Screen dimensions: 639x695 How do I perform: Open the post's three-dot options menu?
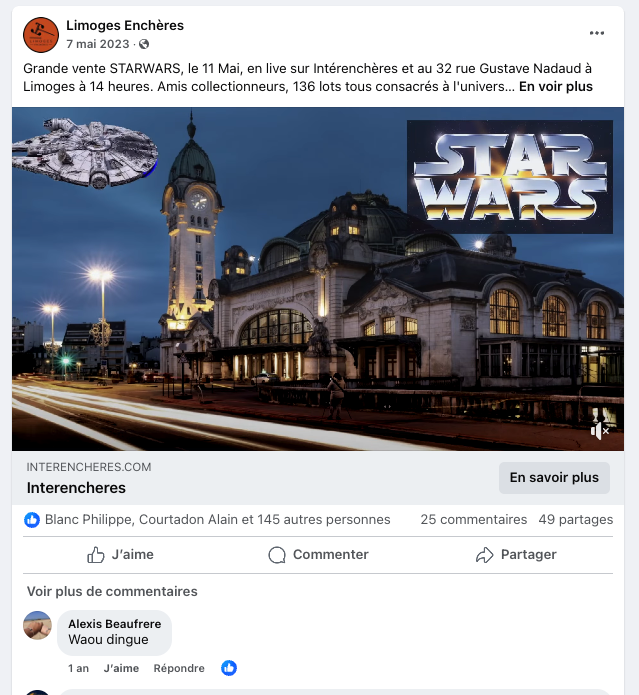597,33
